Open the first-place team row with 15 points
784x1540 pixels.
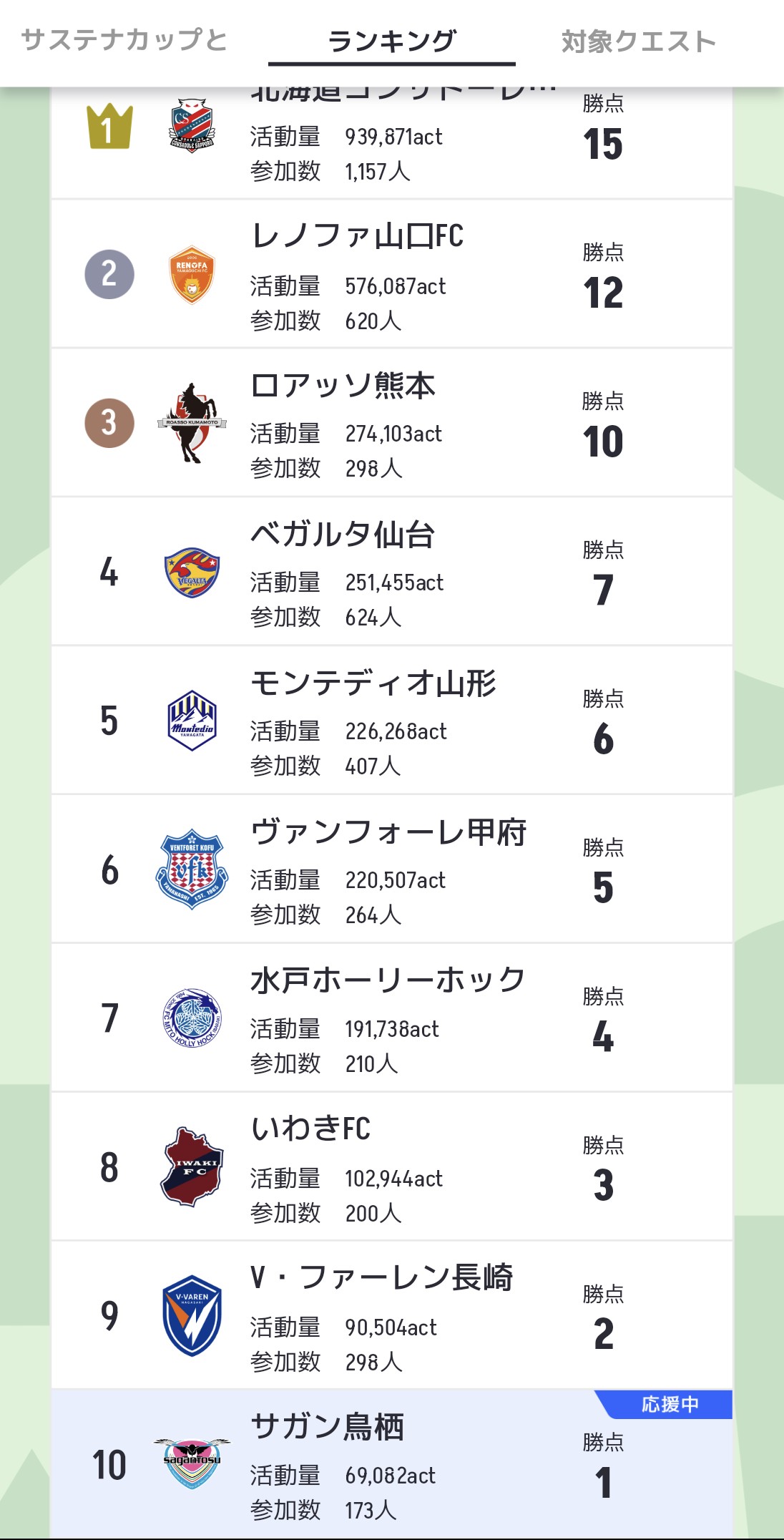coord(392,143)
